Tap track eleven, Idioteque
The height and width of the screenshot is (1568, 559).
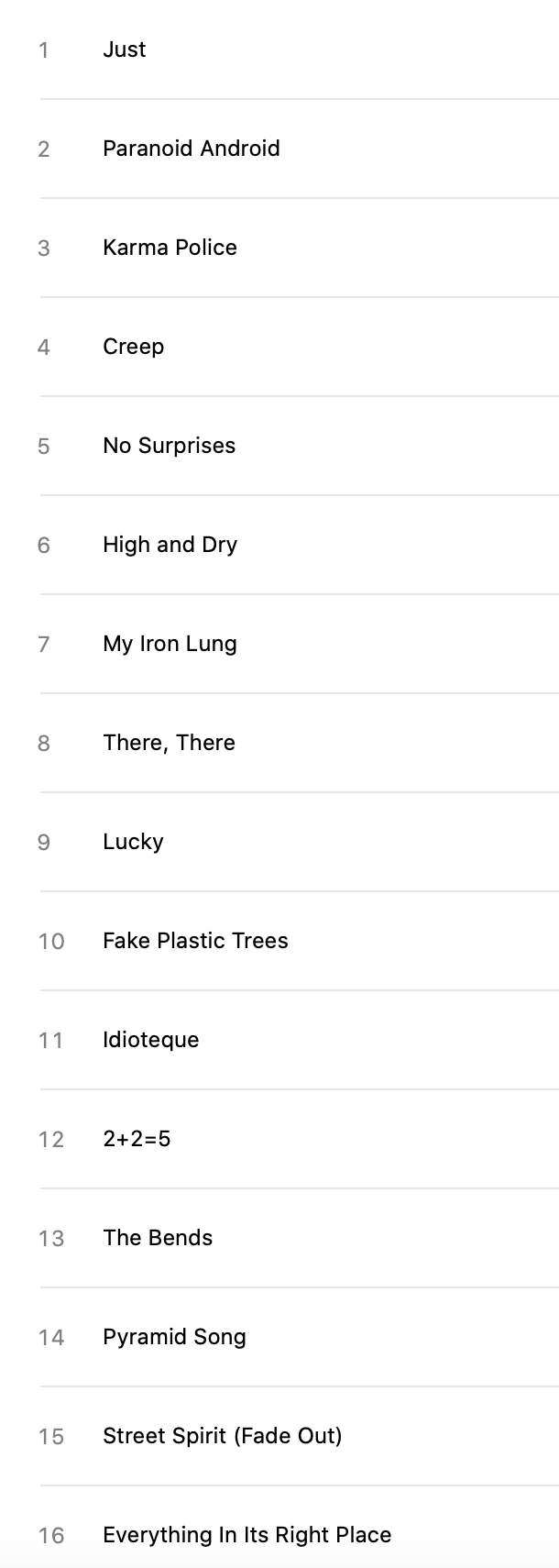(x=150, y=1040)
